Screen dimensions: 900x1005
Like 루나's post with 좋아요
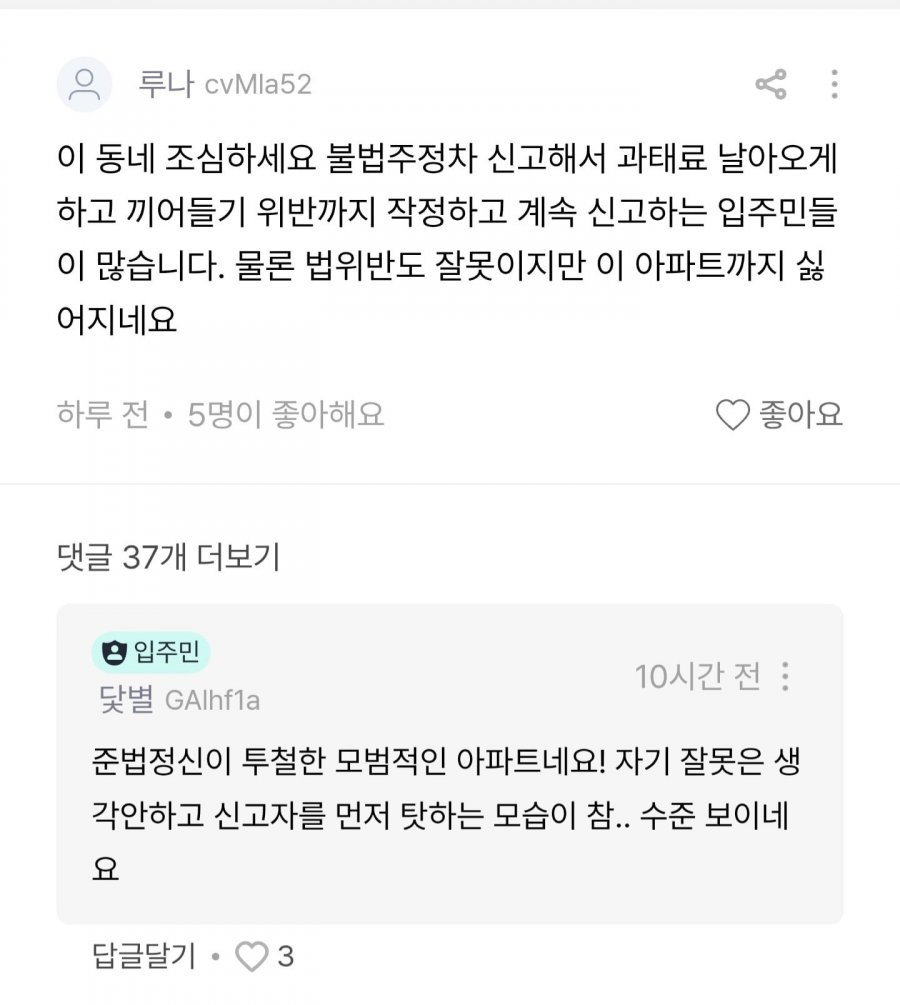[780, 414]
